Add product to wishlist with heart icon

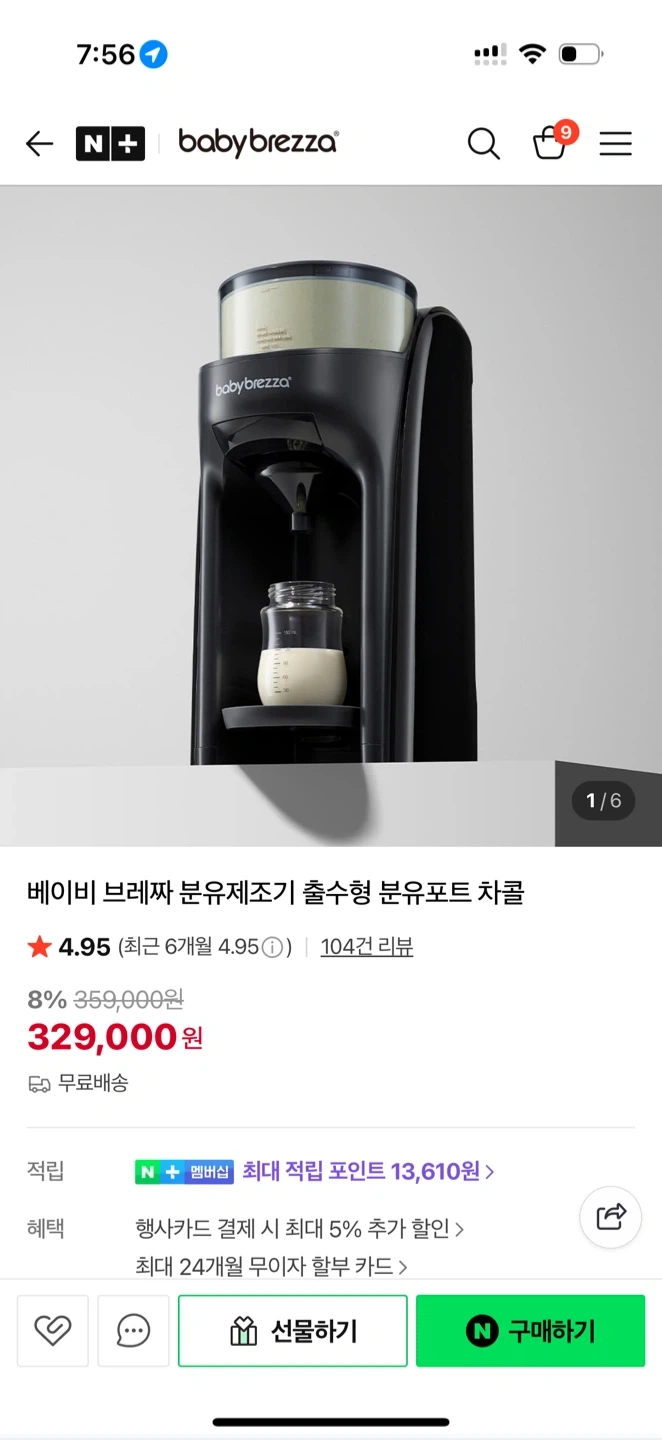click(52, 1330)
